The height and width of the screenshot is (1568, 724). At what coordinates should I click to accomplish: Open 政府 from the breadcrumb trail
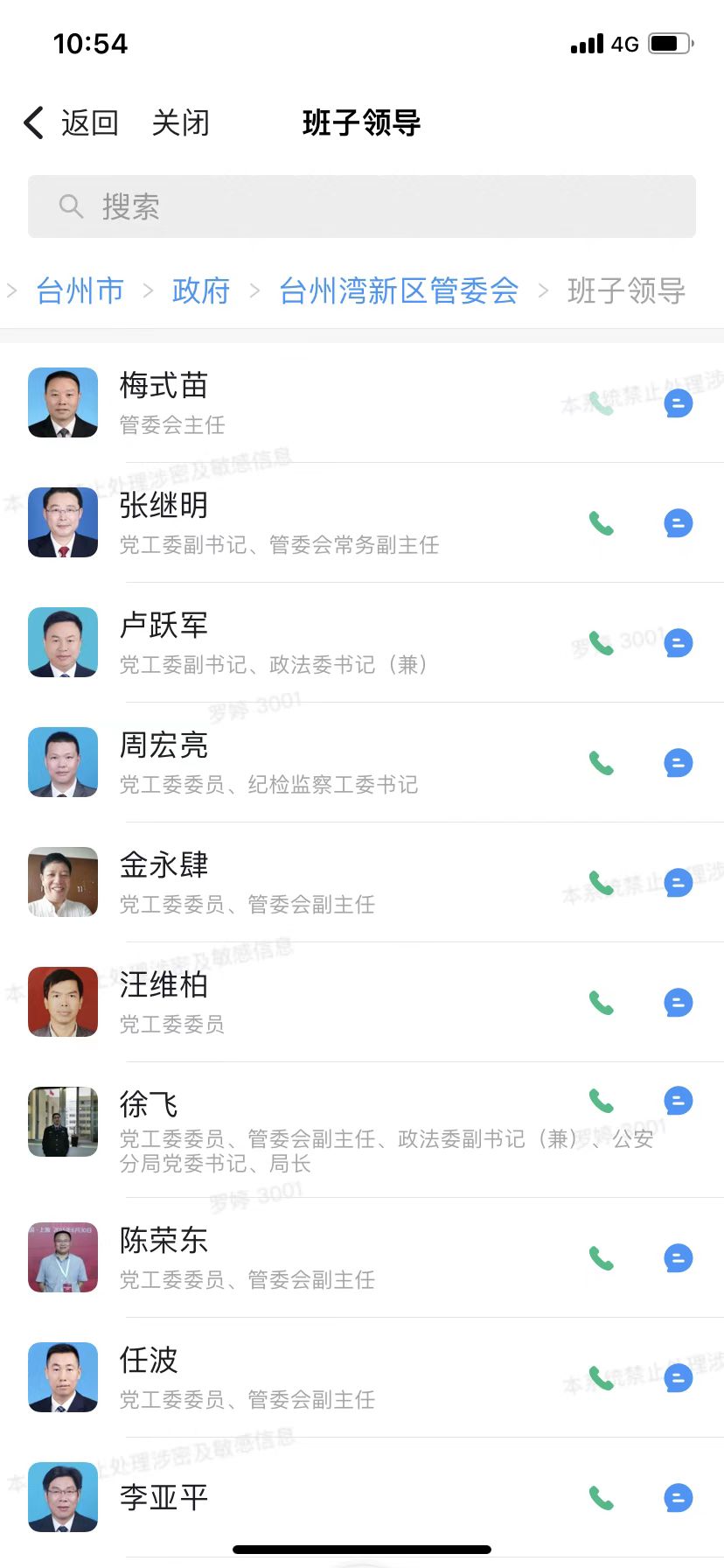point(200,290)
